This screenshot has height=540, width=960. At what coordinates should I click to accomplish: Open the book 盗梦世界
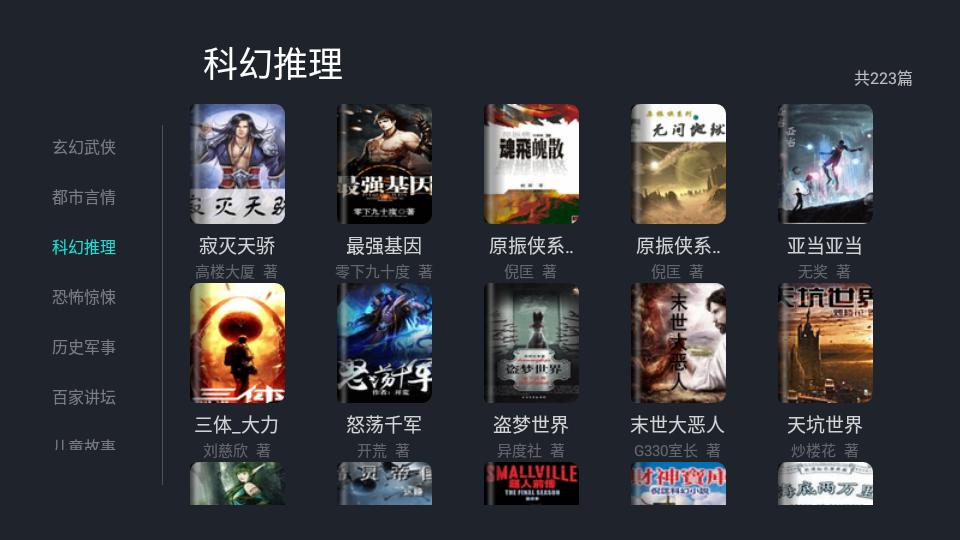click(531, 344)
